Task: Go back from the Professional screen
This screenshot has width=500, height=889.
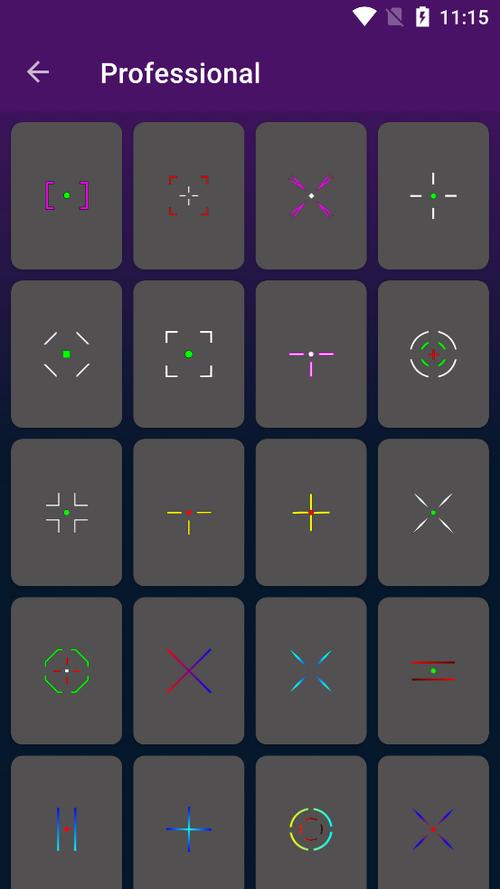Action: pyautogui.click(x=38, y=73)
